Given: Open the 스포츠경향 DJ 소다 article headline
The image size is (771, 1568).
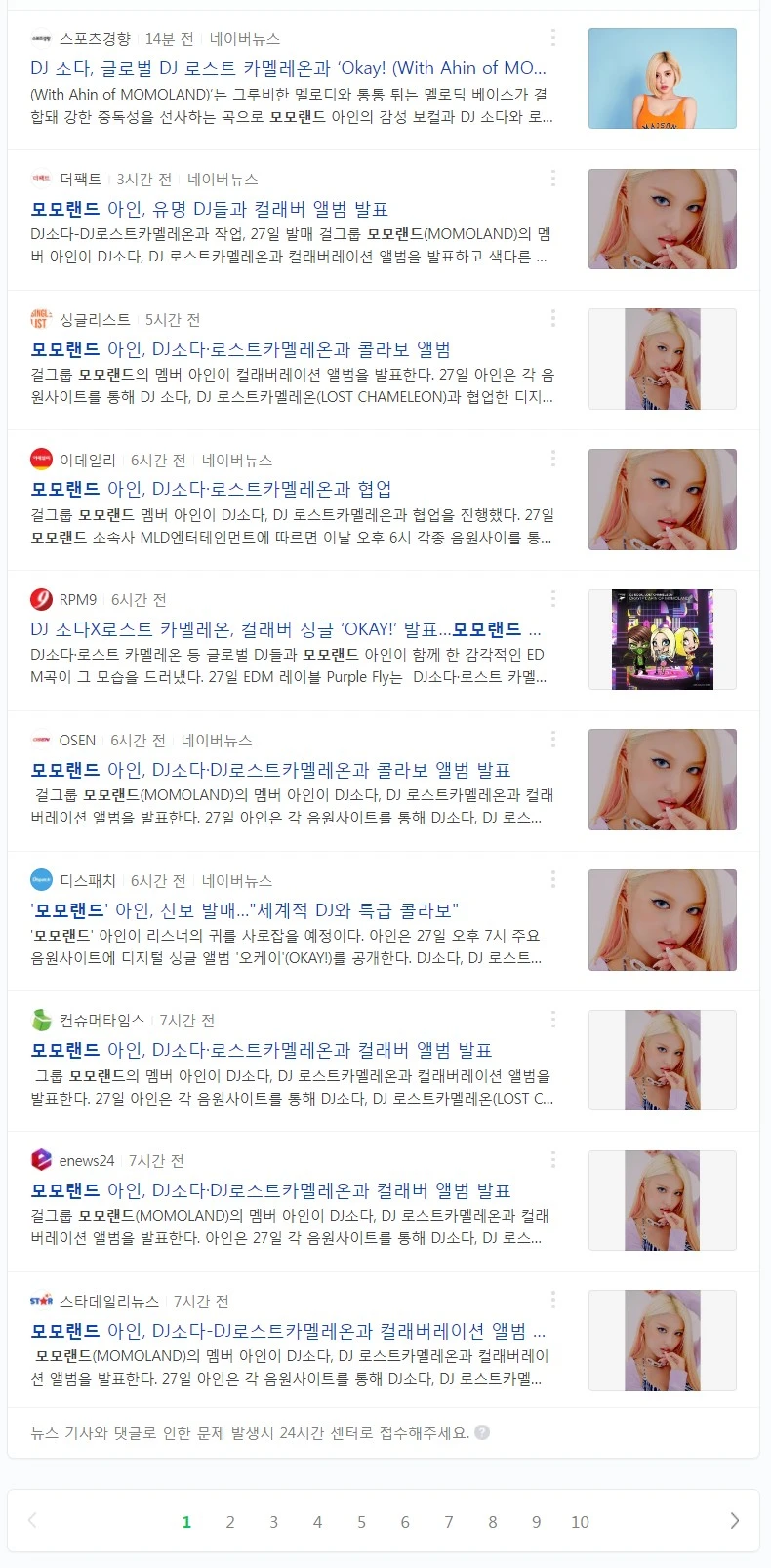Looking at the screenshot, I should [288, 68].
